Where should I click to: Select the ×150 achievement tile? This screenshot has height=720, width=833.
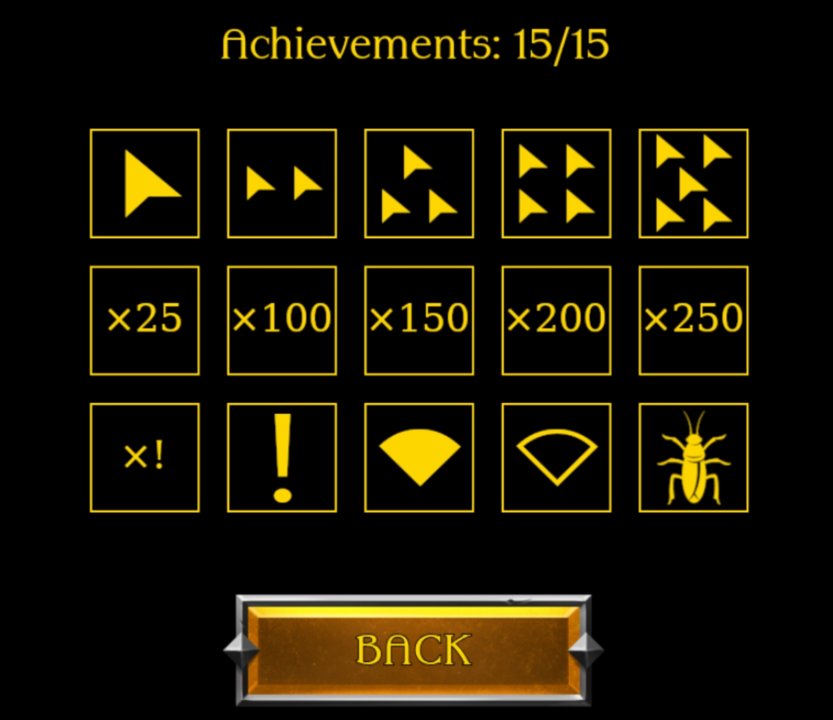coord(419,320)
